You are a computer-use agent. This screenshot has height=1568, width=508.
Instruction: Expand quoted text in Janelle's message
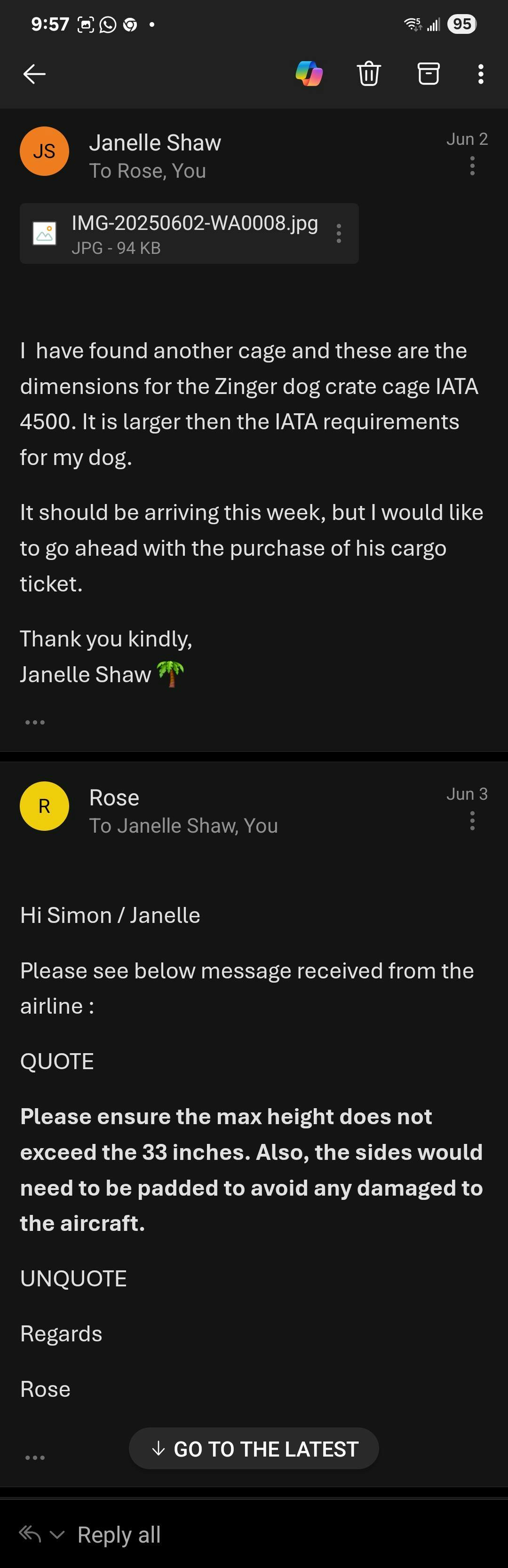(35, 722)
